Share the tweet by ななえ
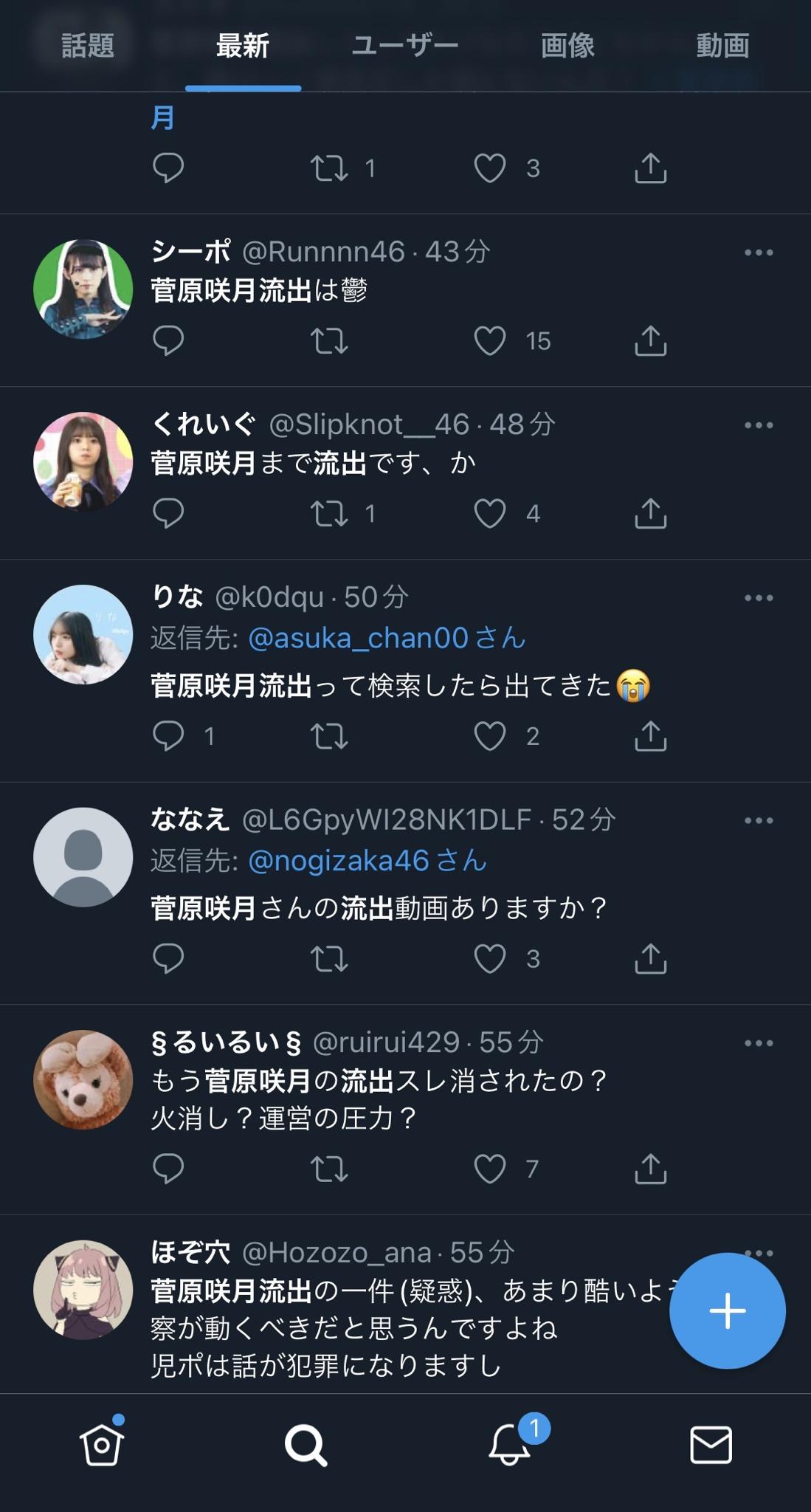Screen dimensions: 811x1512 (650, 958)
